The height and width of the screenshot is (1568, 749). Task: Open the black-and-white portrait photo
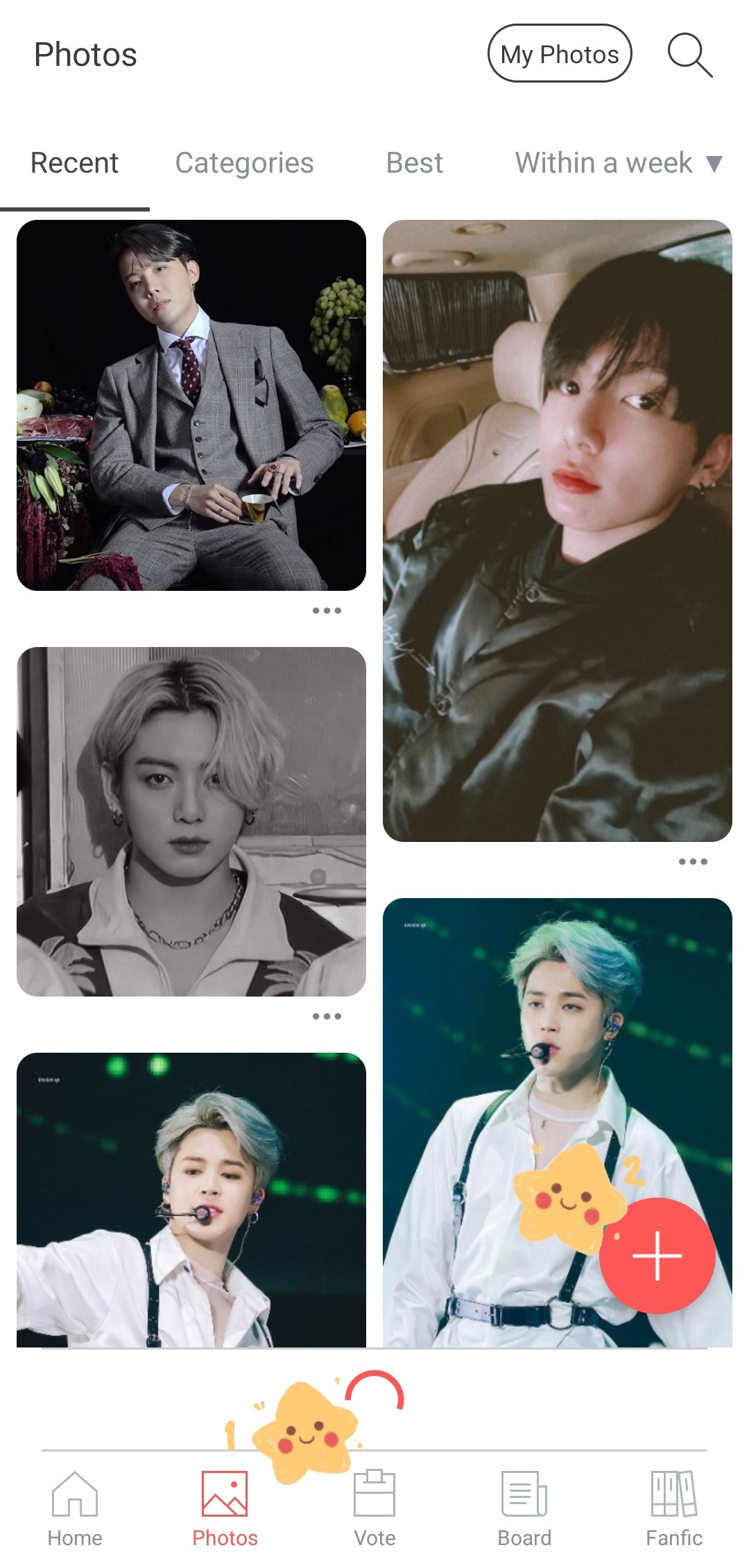tap(191, 822)
